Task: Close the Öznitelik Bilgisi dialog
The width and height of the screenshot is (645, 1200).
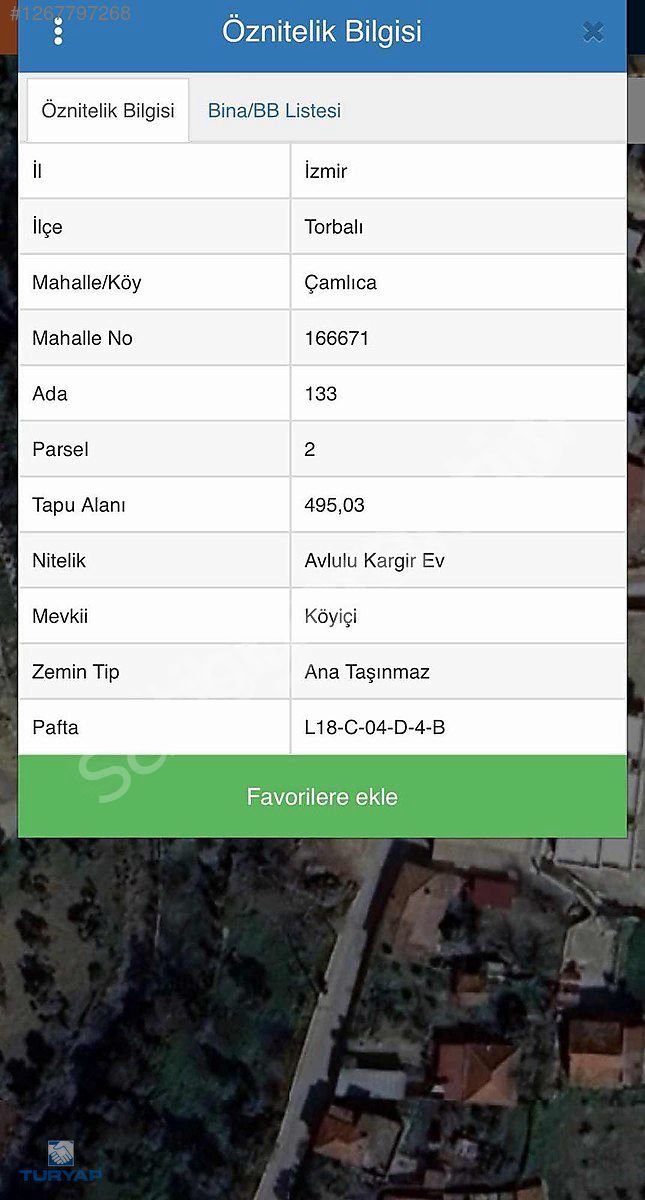Action: pos(593,32)
